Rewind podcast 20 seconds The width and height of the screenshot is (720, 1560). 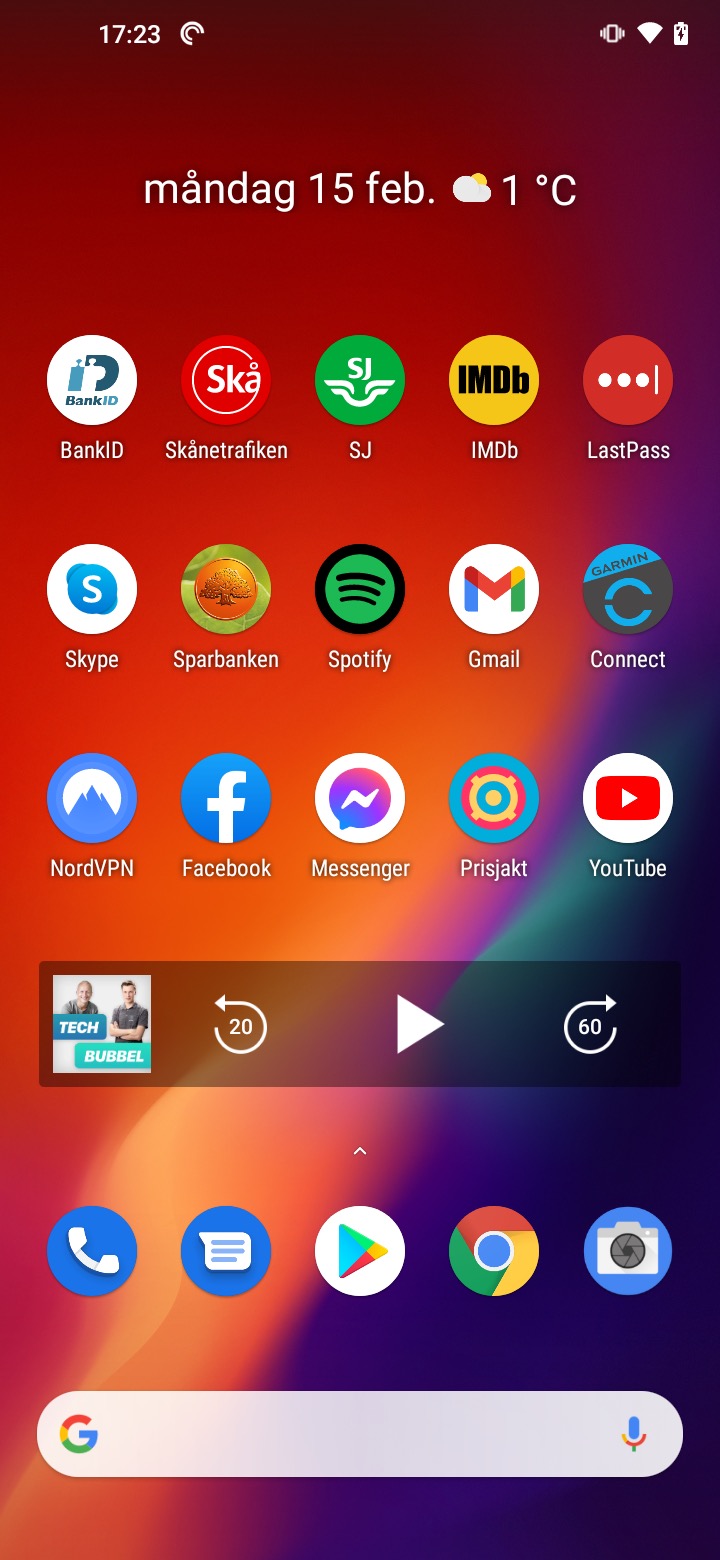click(x=240, y=1025)
